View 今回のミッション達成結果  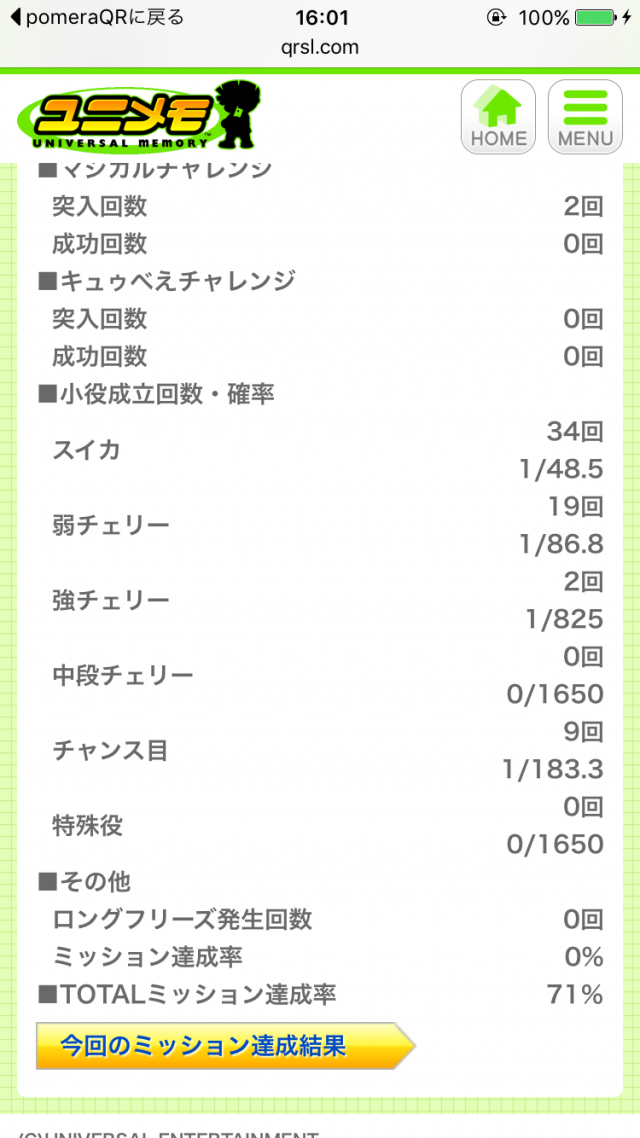[x=222, y=1046]
